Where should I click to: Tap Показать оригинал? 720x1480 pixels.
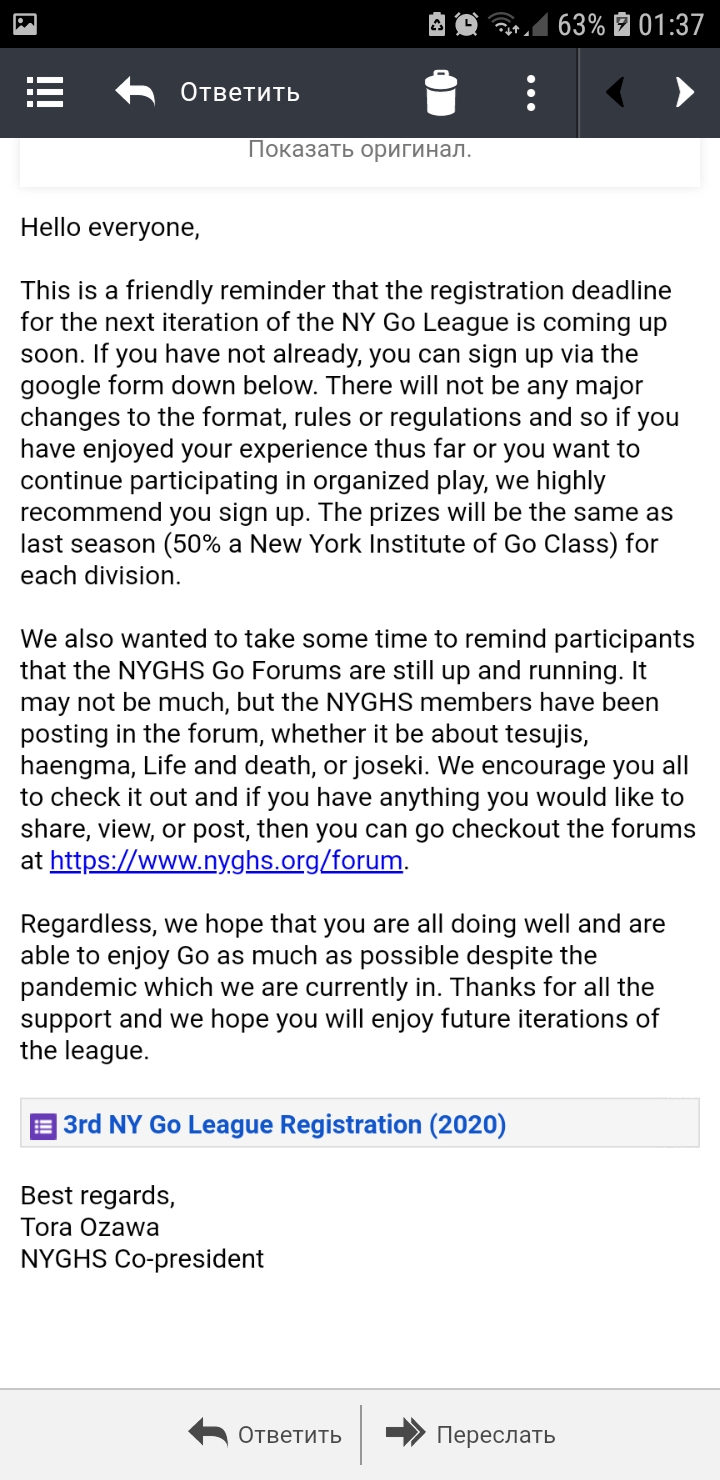point(359,150)
